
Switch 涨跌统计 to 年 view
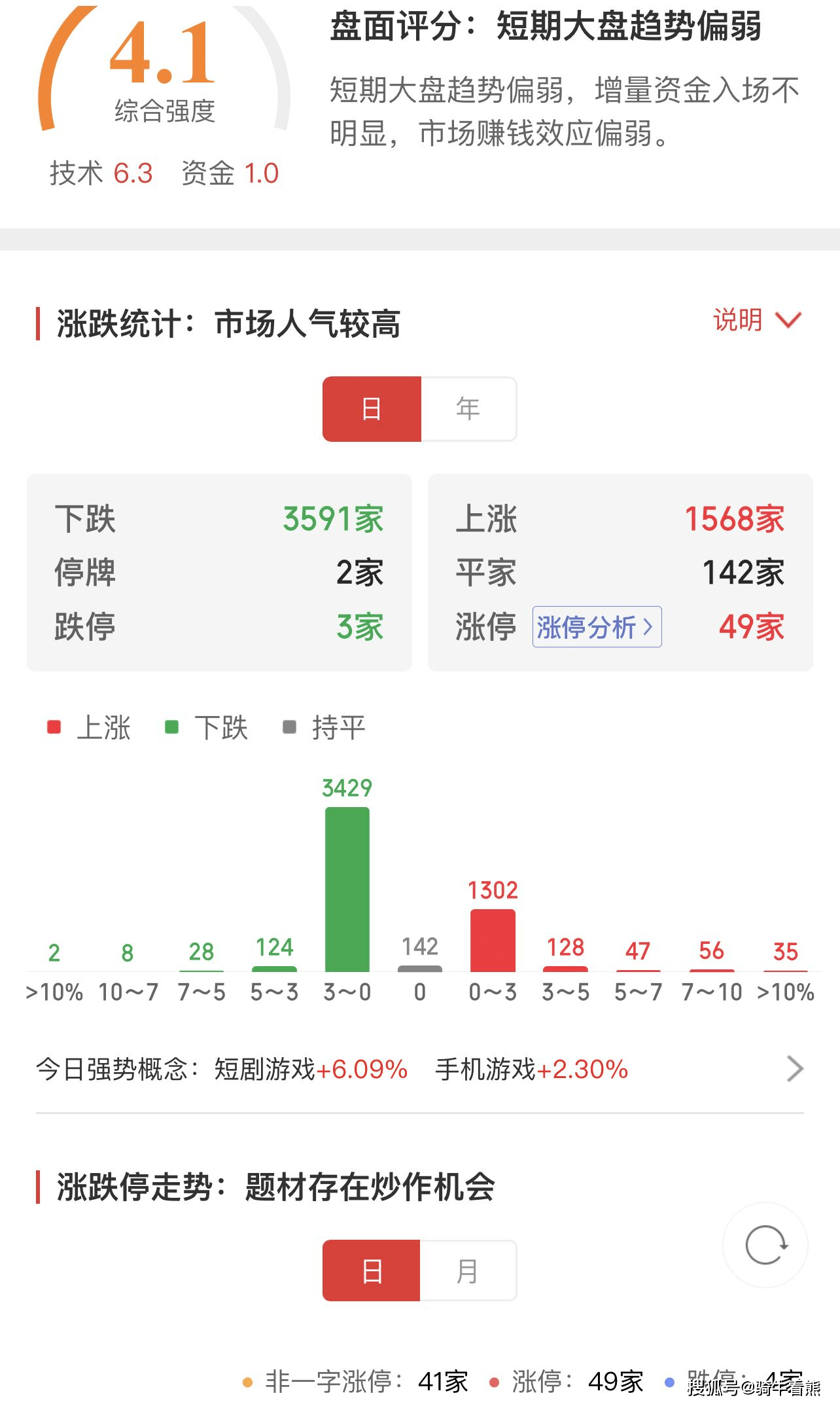pos(468,409)
